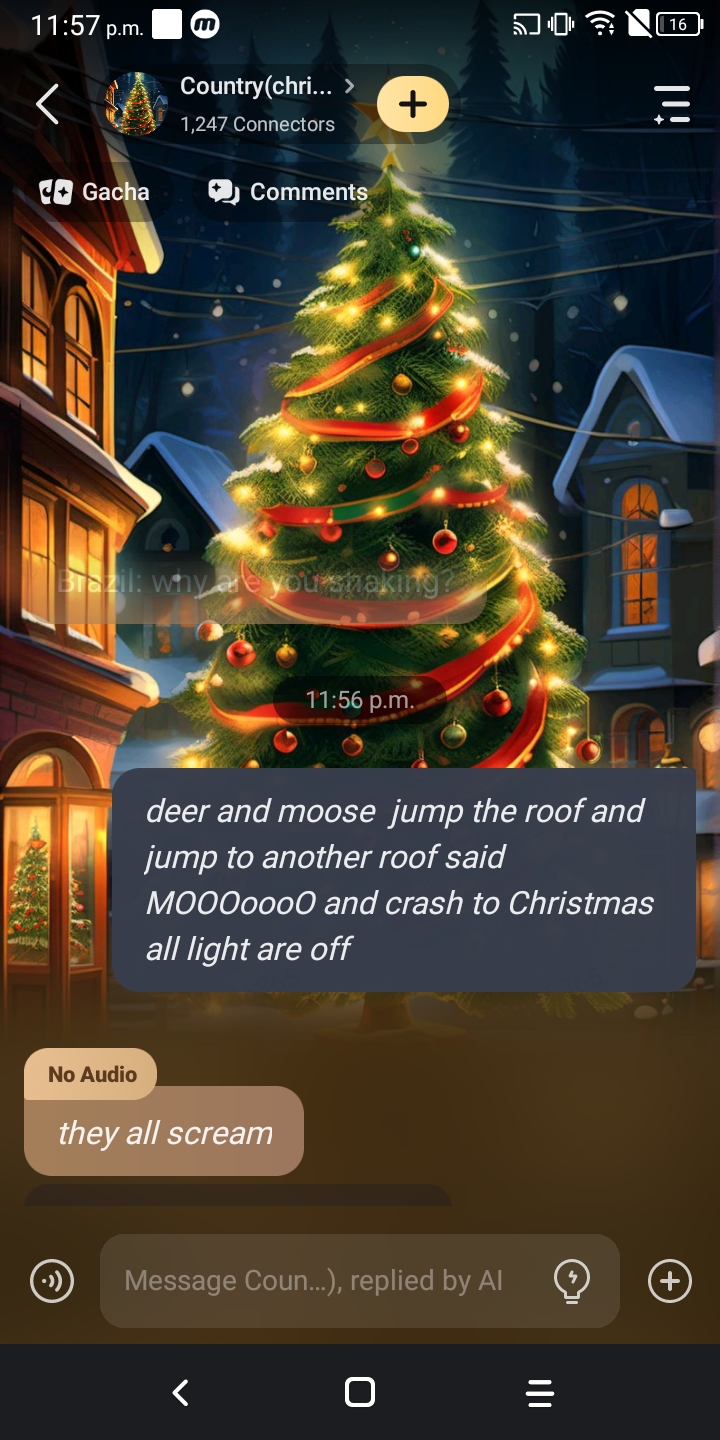Open the Country(chri... group profile
Viewport: 720px width, 1440px height.
point(256,104)
